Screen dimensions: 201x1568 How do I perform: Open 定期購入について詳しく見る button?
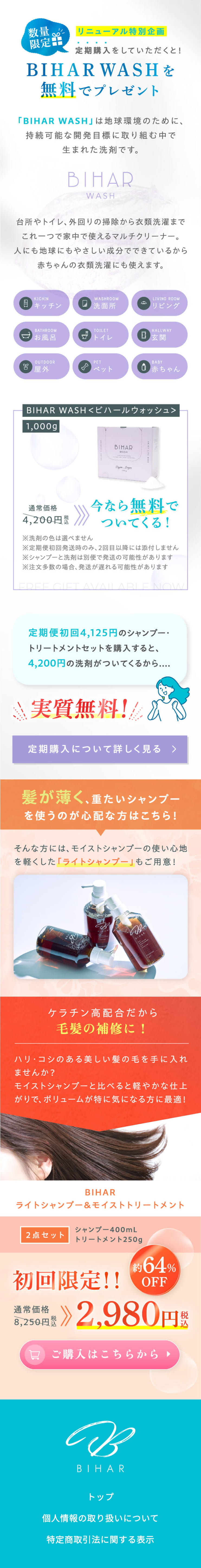100,749
